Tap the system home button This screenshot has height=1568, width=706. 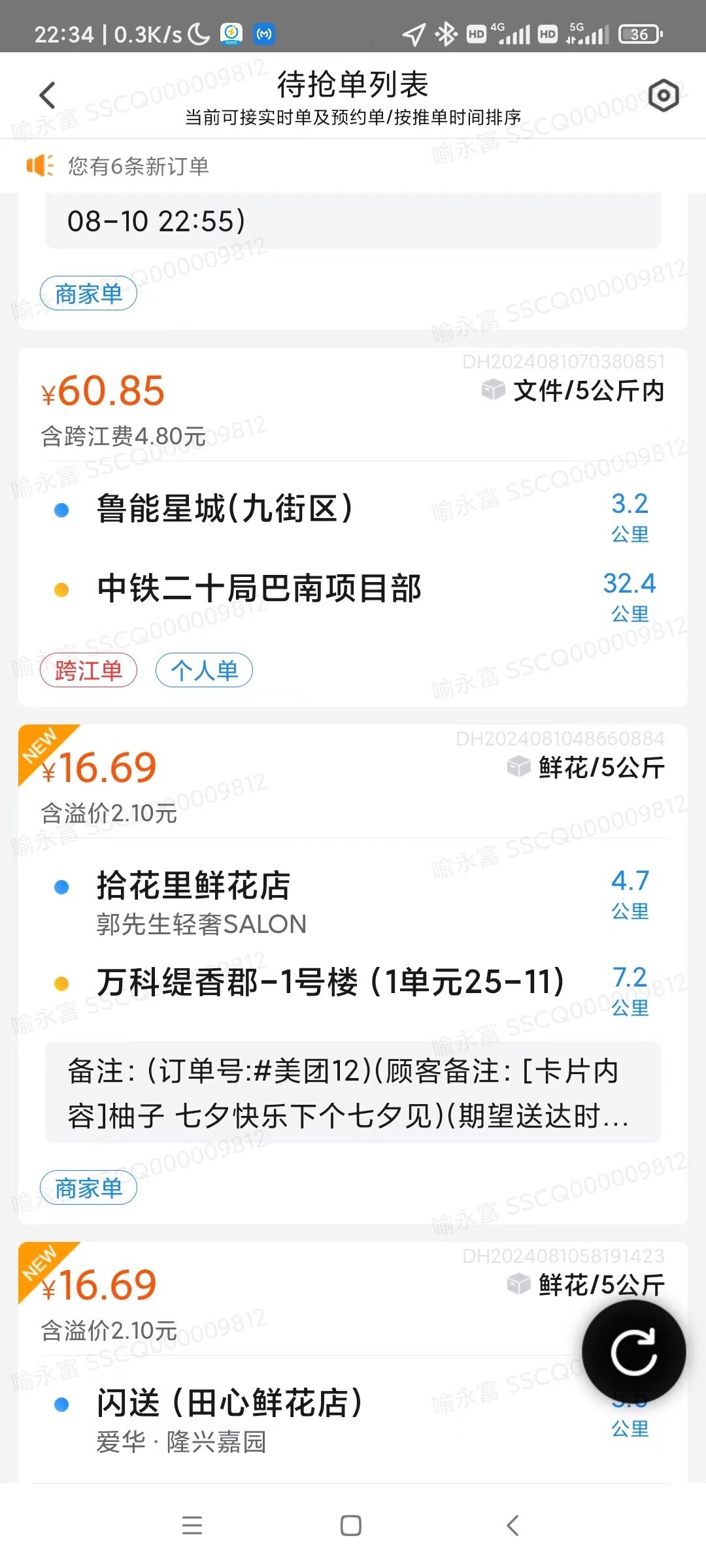(351, 1526)
